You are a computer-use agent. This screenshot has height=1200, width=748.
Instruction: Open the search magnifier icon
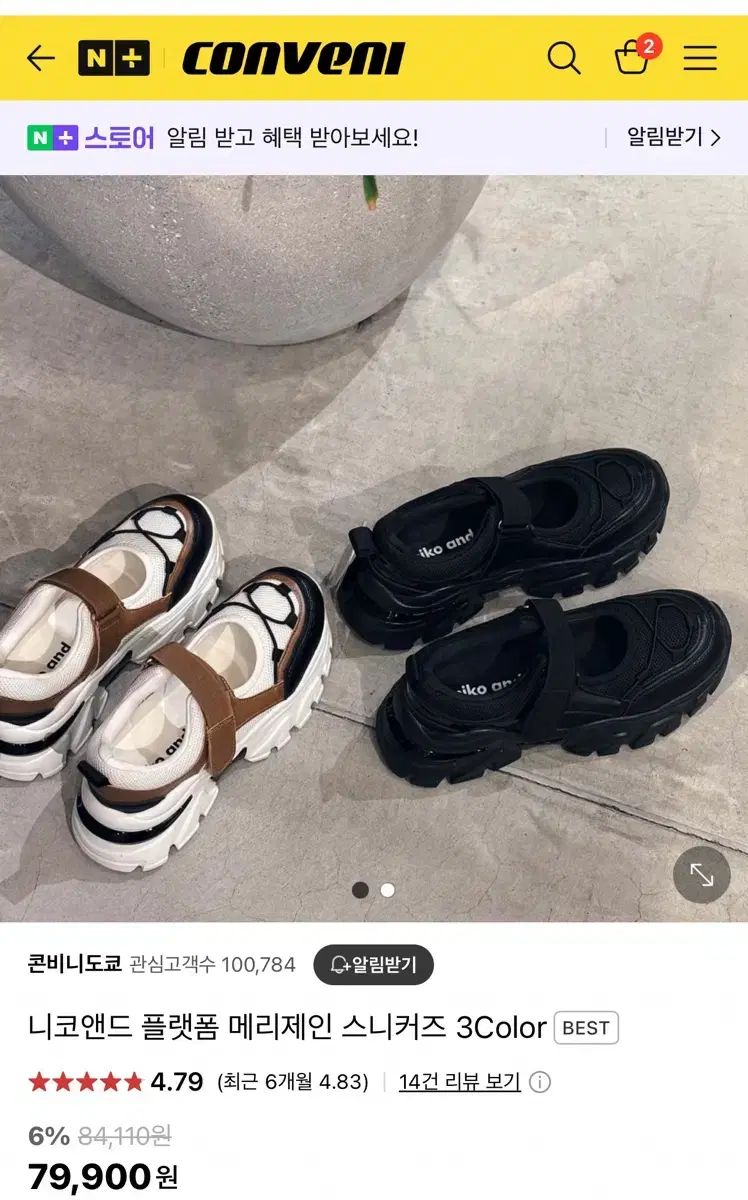point(564,58)
